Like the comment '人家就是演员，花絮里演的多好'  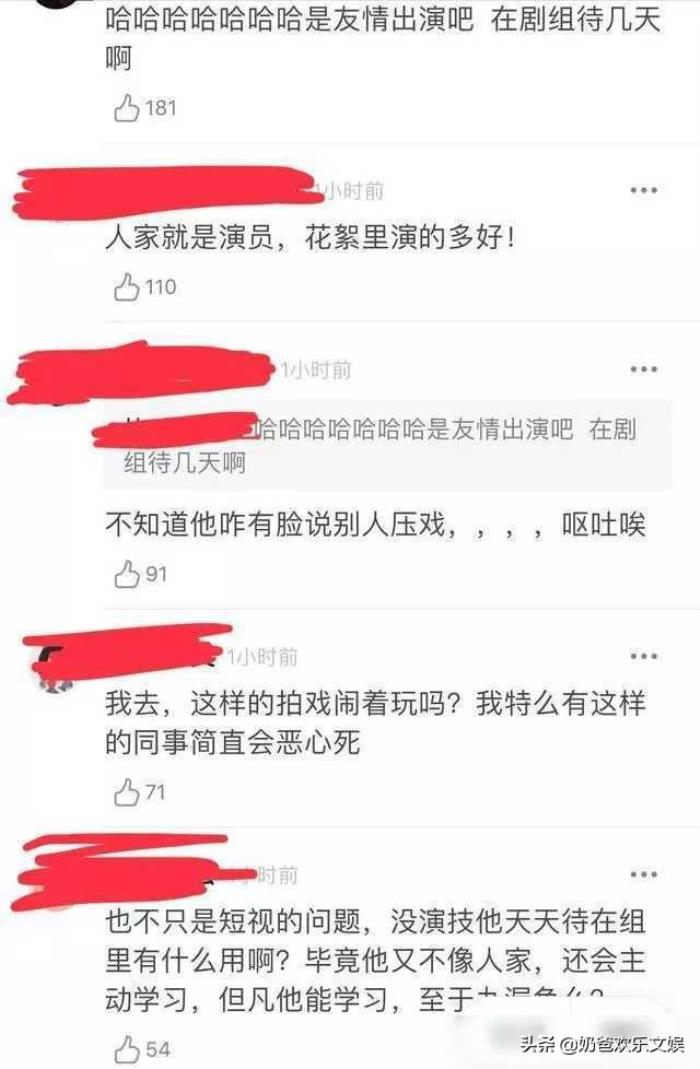tap(127, 288)
